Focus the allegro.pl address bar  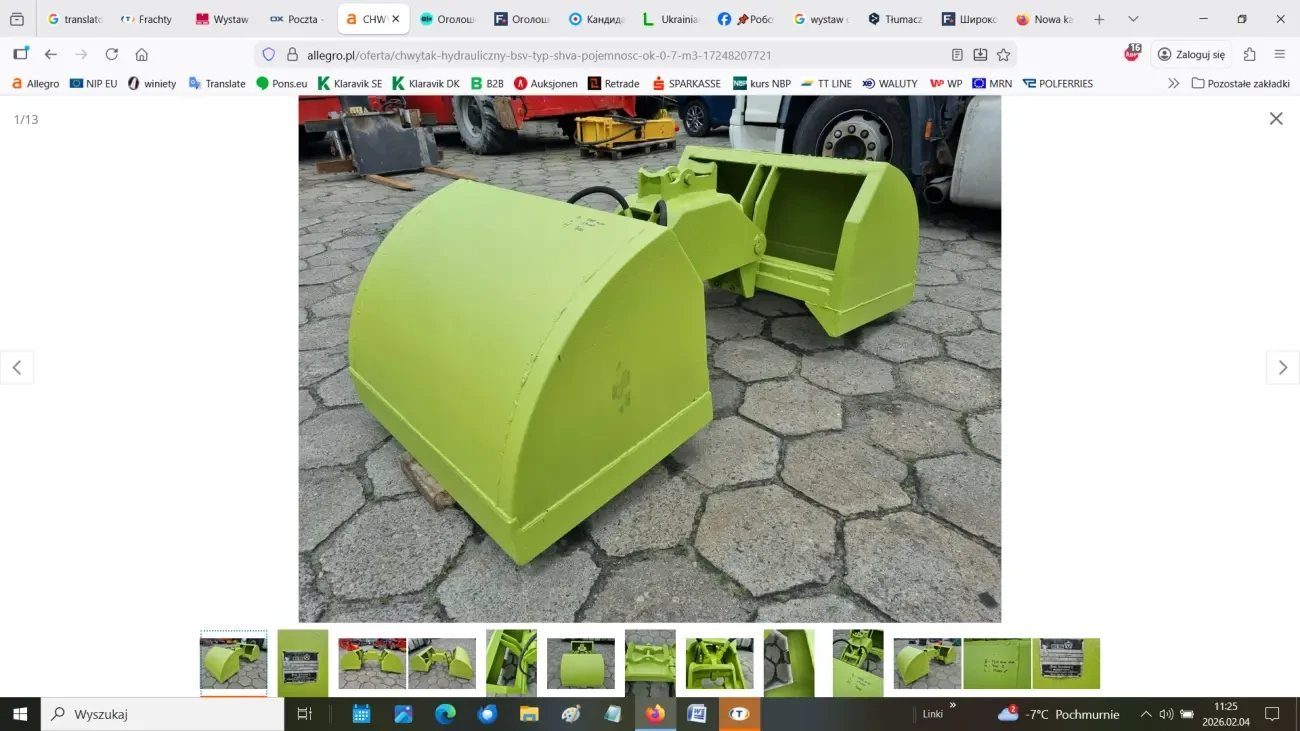(600, 55)
